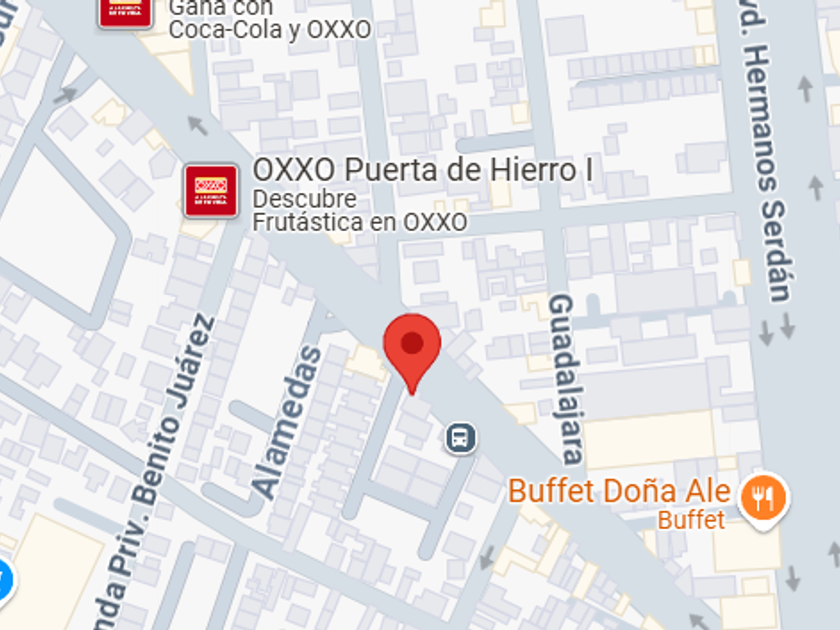Select the Buffet Doña Ale restaurant marker
This screenshot has height=630, width=840.
(x=764, y=497)
